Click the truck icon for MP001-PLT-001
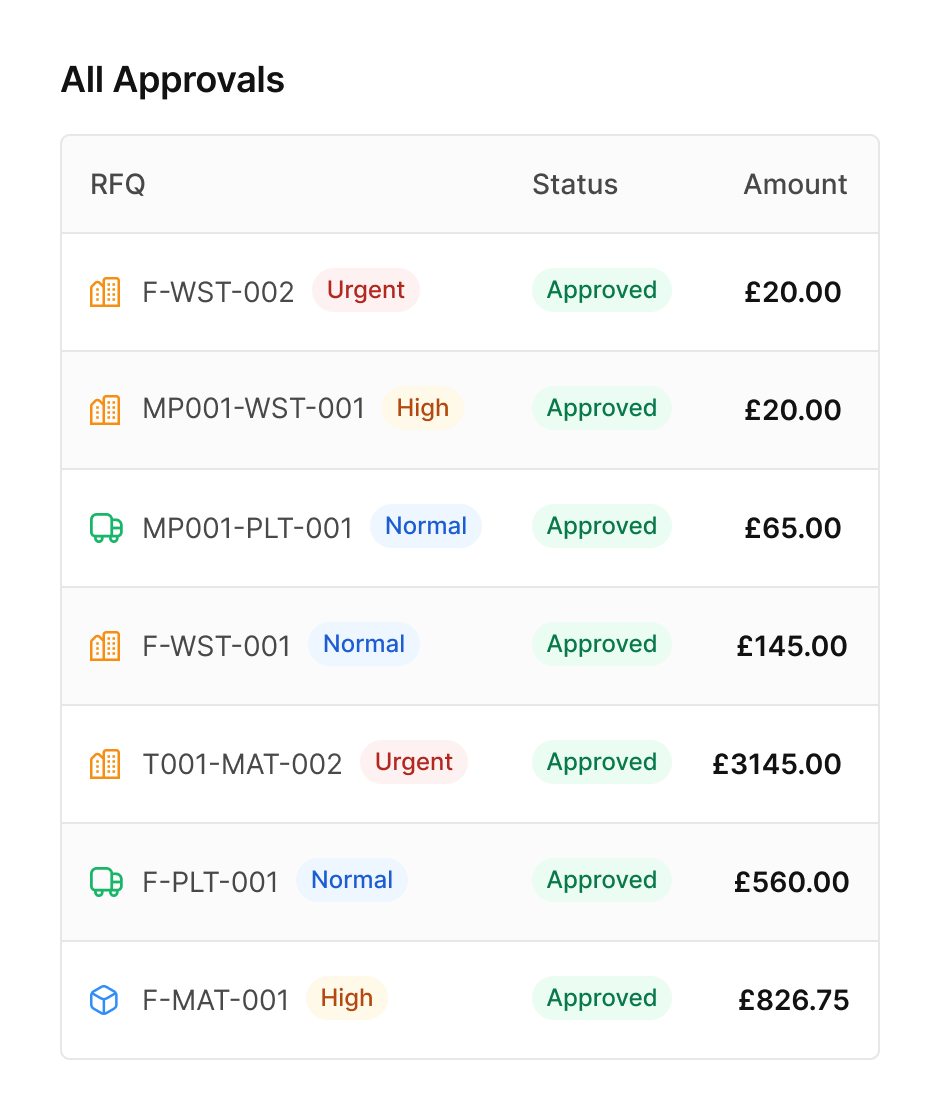The image size is (940, 1120). (104, 528)
